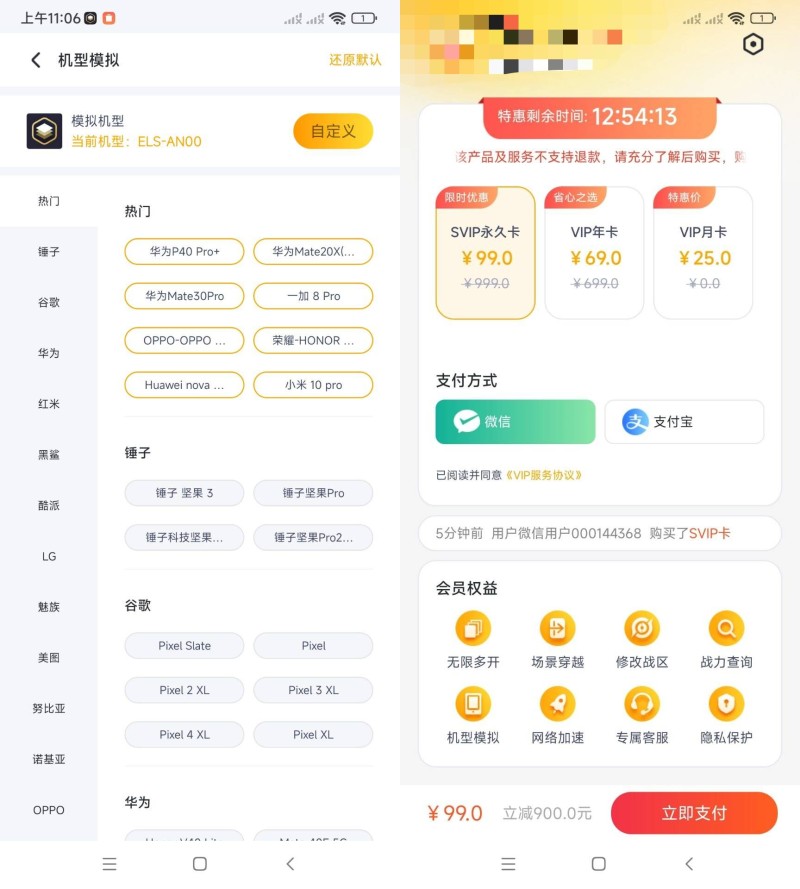Select the SVIP永久卡 plan card

click(x=485, y=254)
